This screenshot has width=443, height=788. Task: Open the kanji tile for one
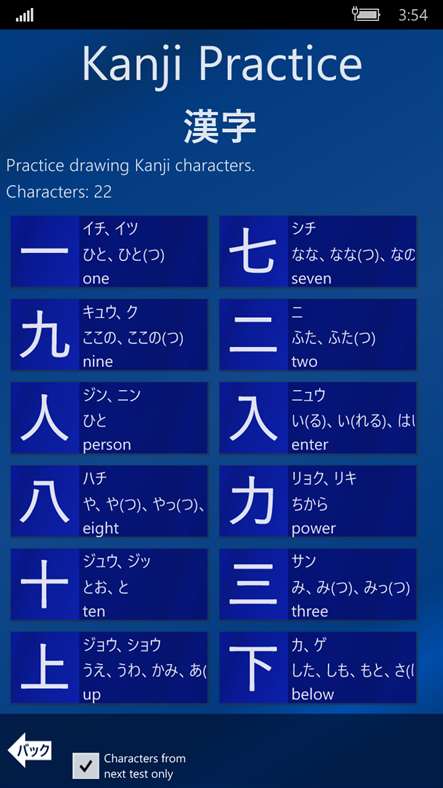coord(109,252)
